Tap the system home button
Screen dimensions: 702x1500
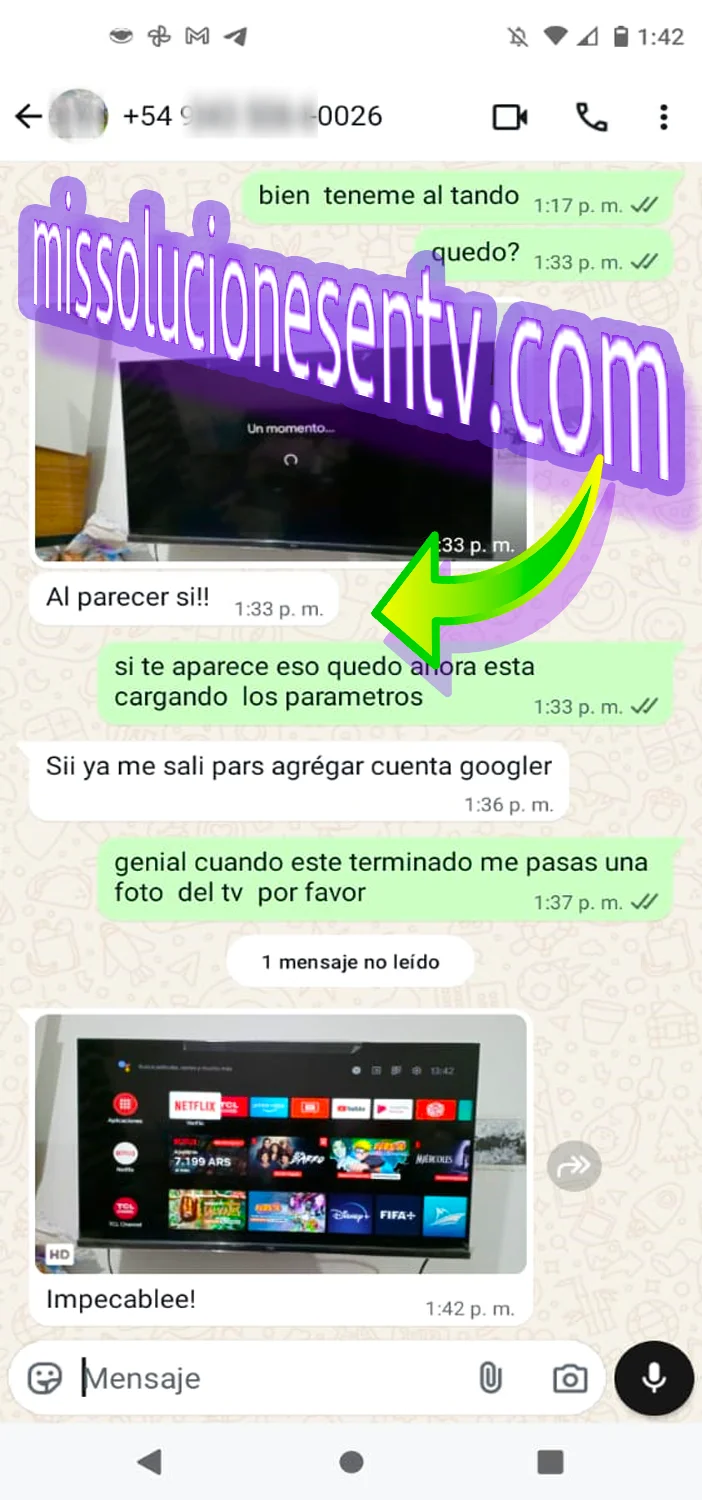point(351,1461)
